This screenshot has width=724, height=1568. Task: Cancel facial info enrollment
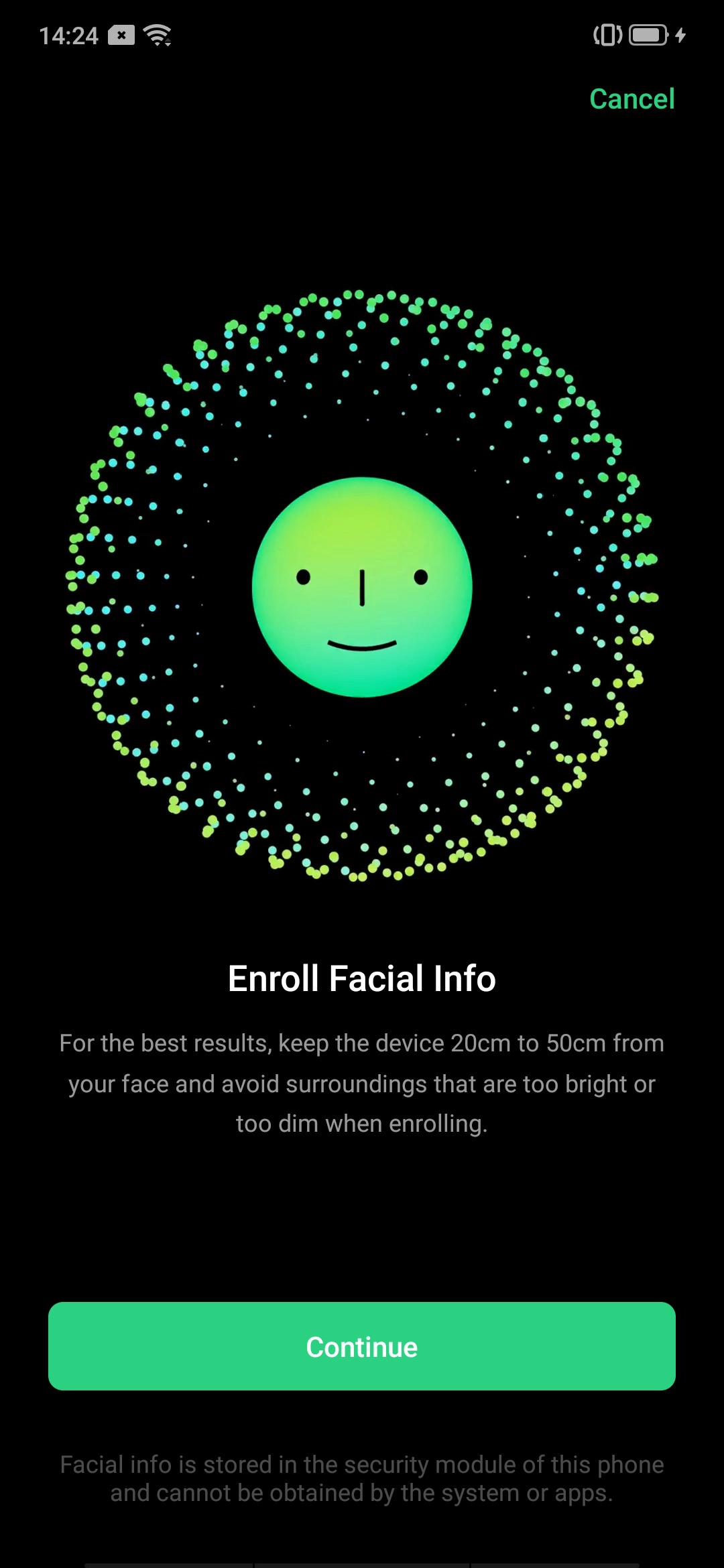pos(631,99)
